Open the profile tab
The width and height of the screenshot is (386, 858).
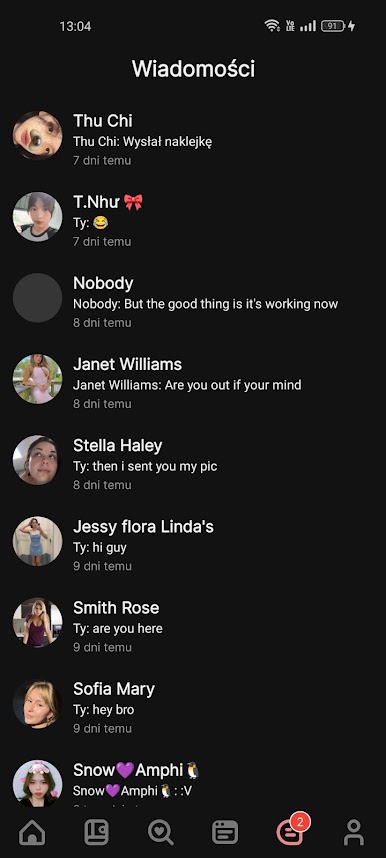tap(354, 832)
